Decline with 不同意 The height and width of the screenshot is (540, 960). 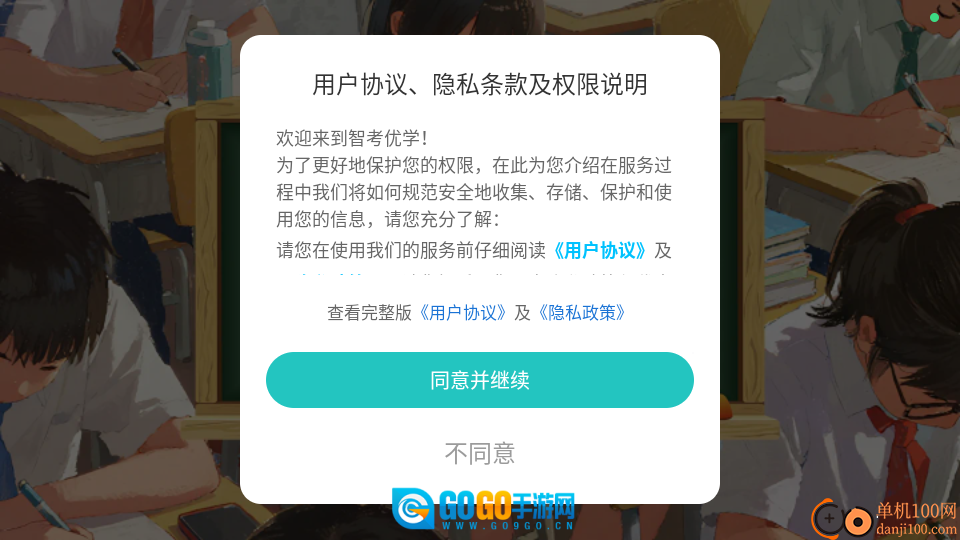tap(479, 453)
